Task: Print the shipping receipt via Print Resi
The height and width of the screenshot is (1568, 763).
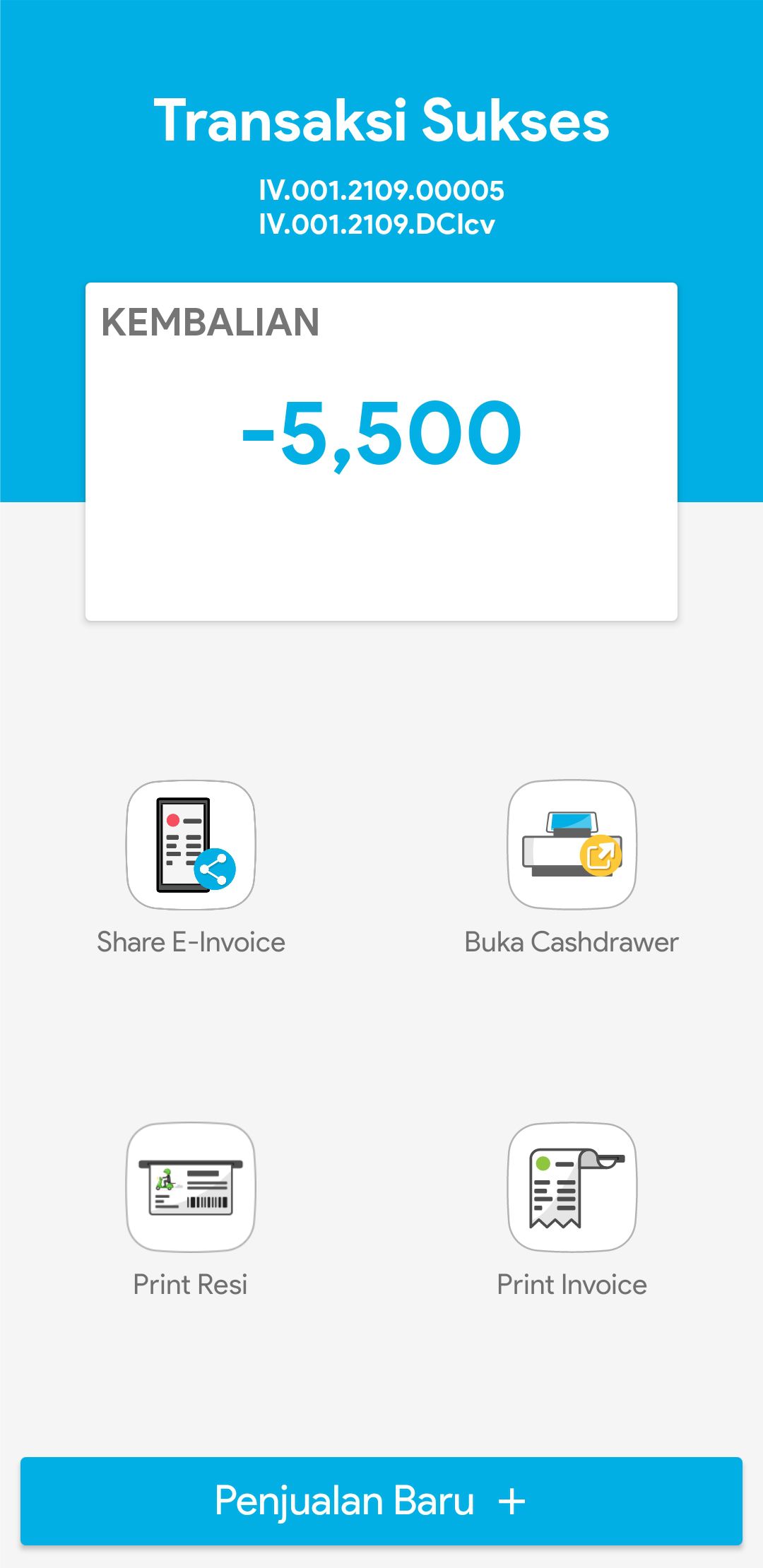Action: tap(191, 1187)
